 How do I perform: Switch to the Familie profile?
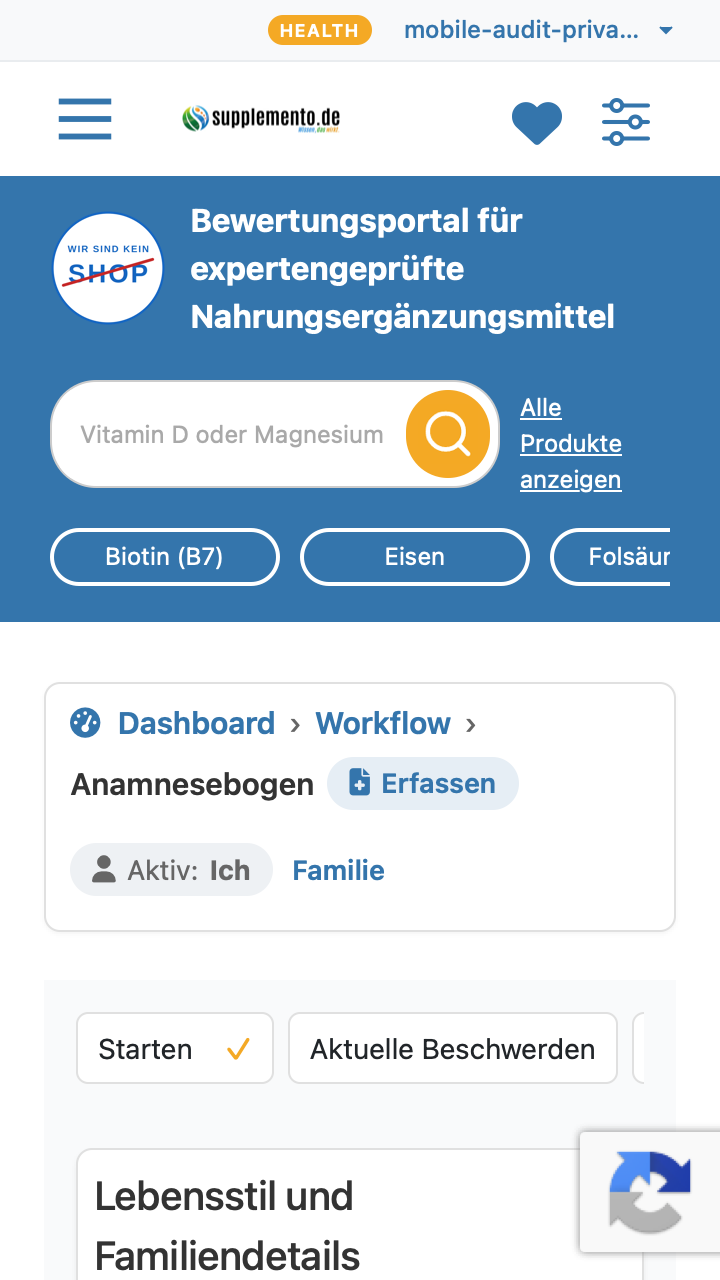pos(338,870)
